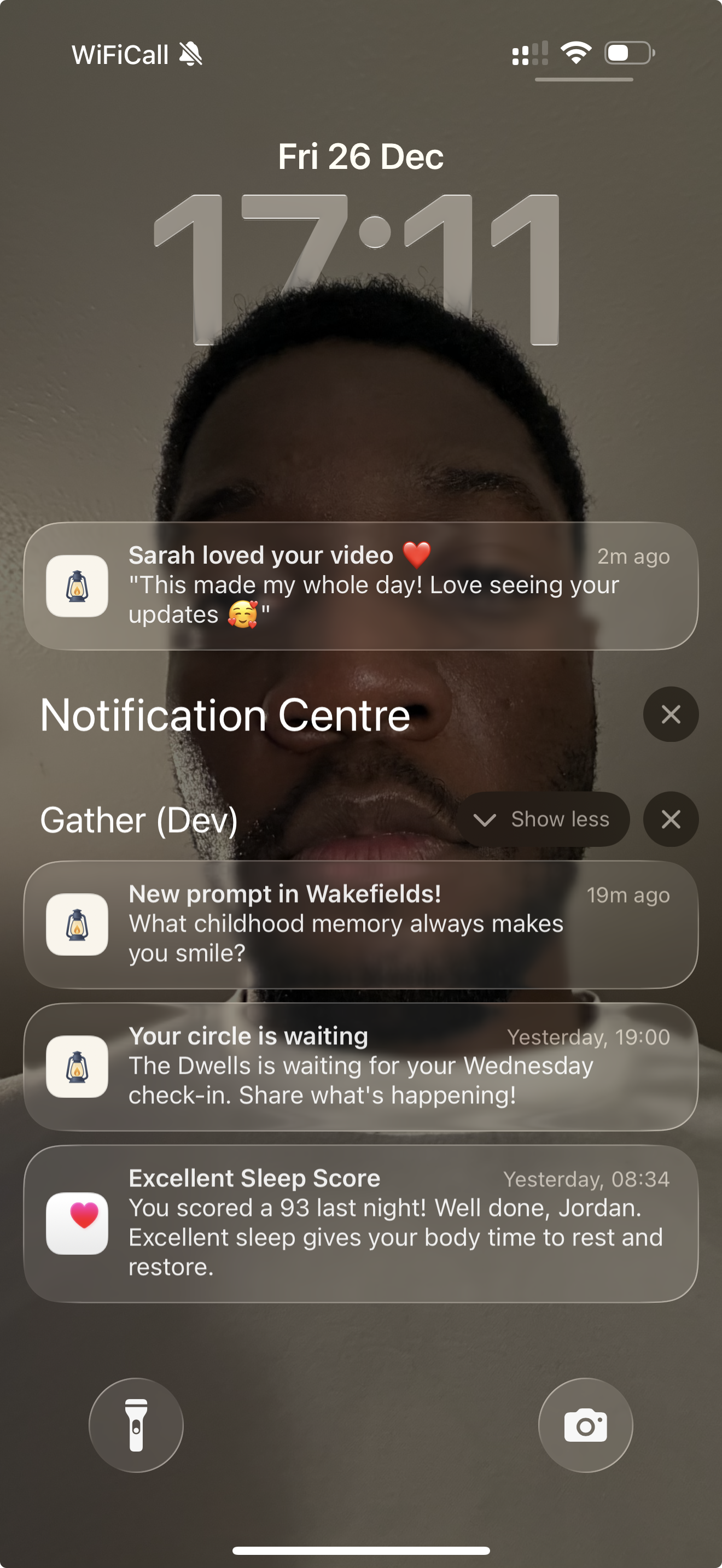The height and width of the screenshot is (1568, 722).
Task: Turn on the flashlight
Action: (x=136, y=1424)
